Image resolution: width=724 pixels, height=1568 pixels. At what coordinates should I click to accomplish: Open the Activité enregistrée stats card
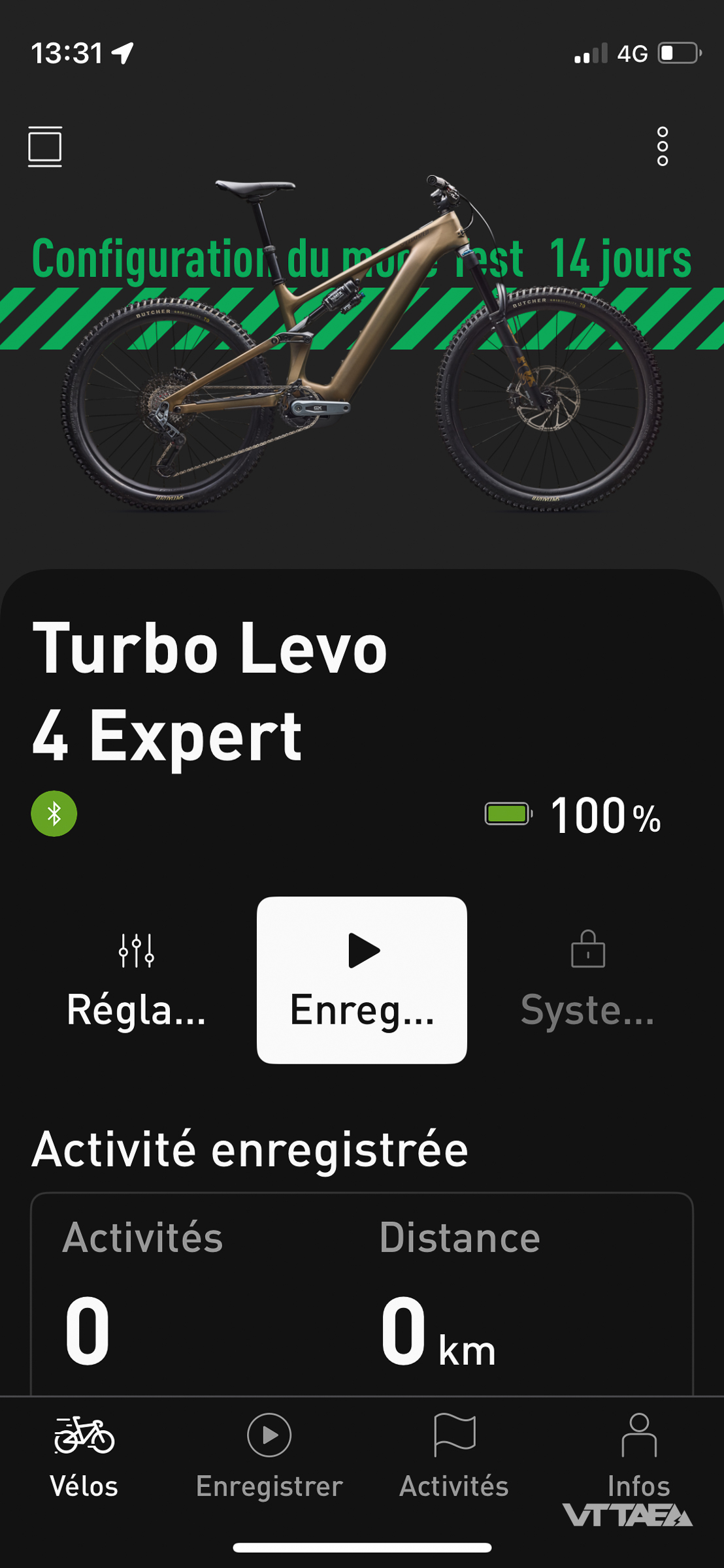point(361,1294)
